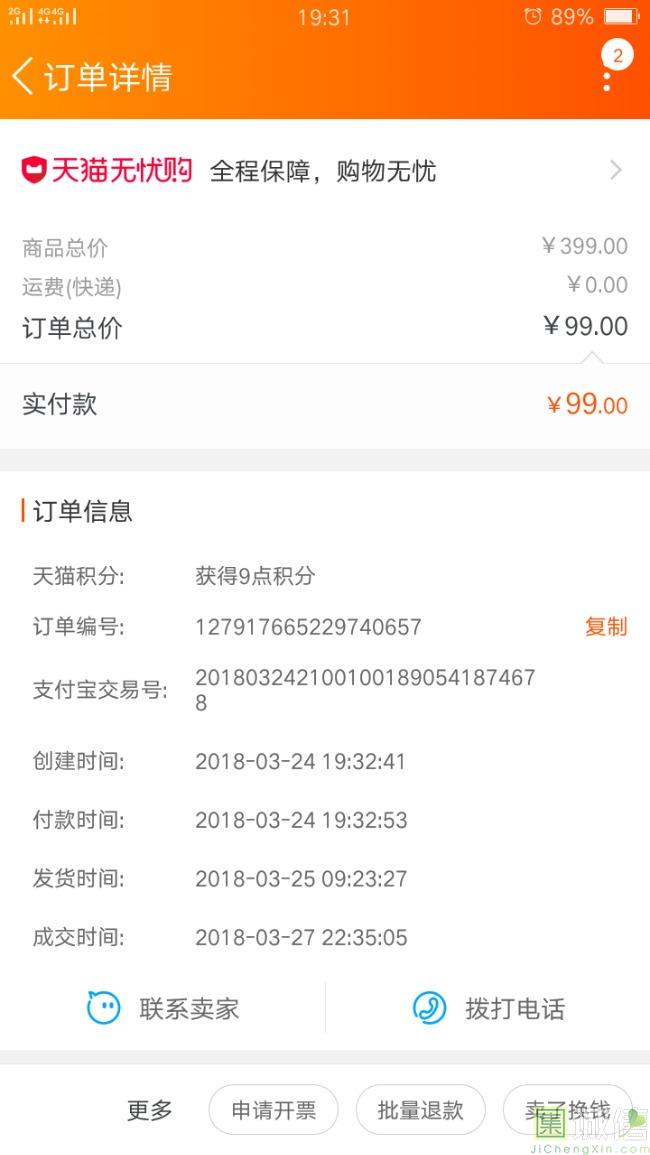The height and width of the screenshot is (1155, 650).
Task: Go back from 订单详情
Action: click(23, 77)
